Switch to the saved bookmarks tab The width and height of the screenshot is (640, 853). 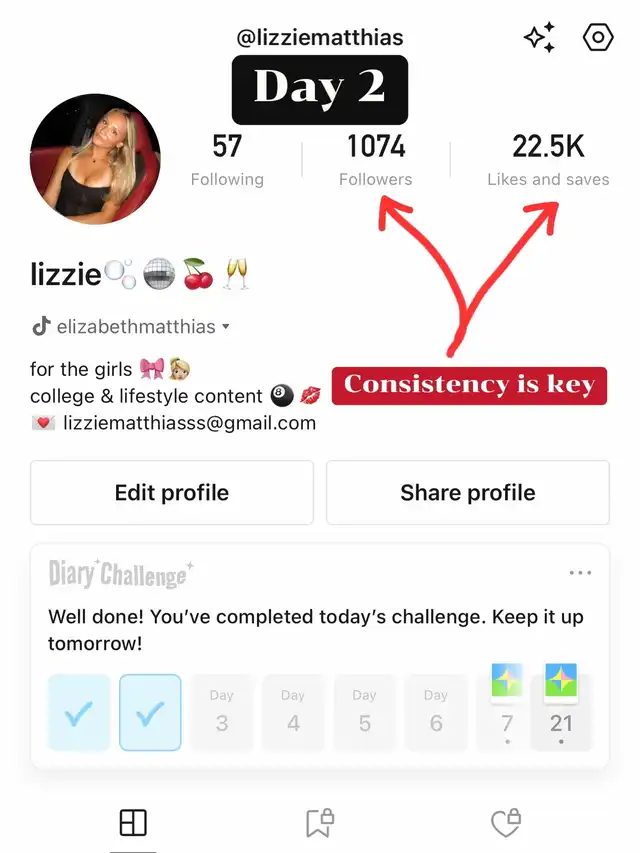319,823
